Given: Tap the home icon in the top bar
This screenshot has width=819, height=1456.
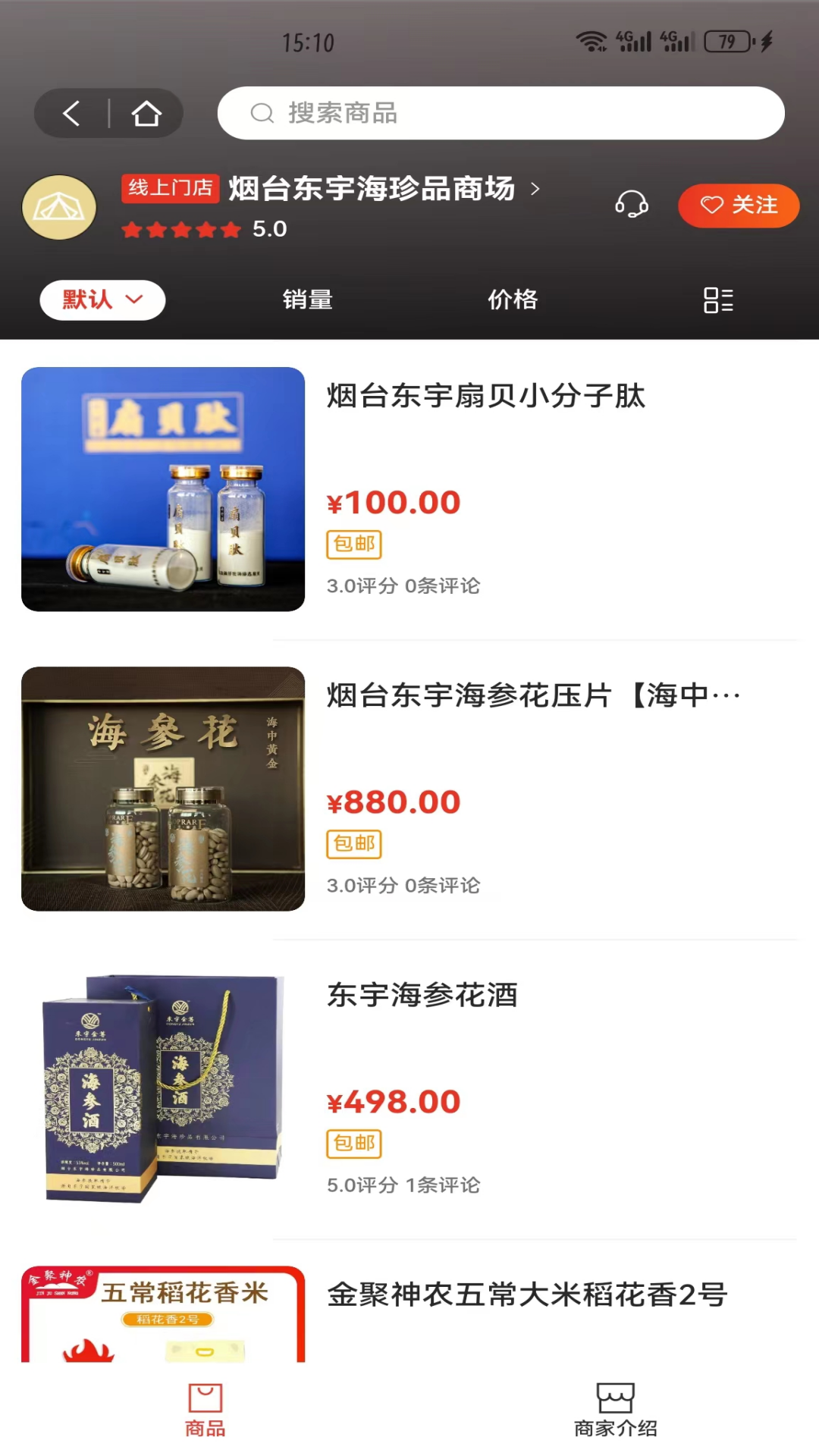Looking at the screenshot, I should click(146, 114).
